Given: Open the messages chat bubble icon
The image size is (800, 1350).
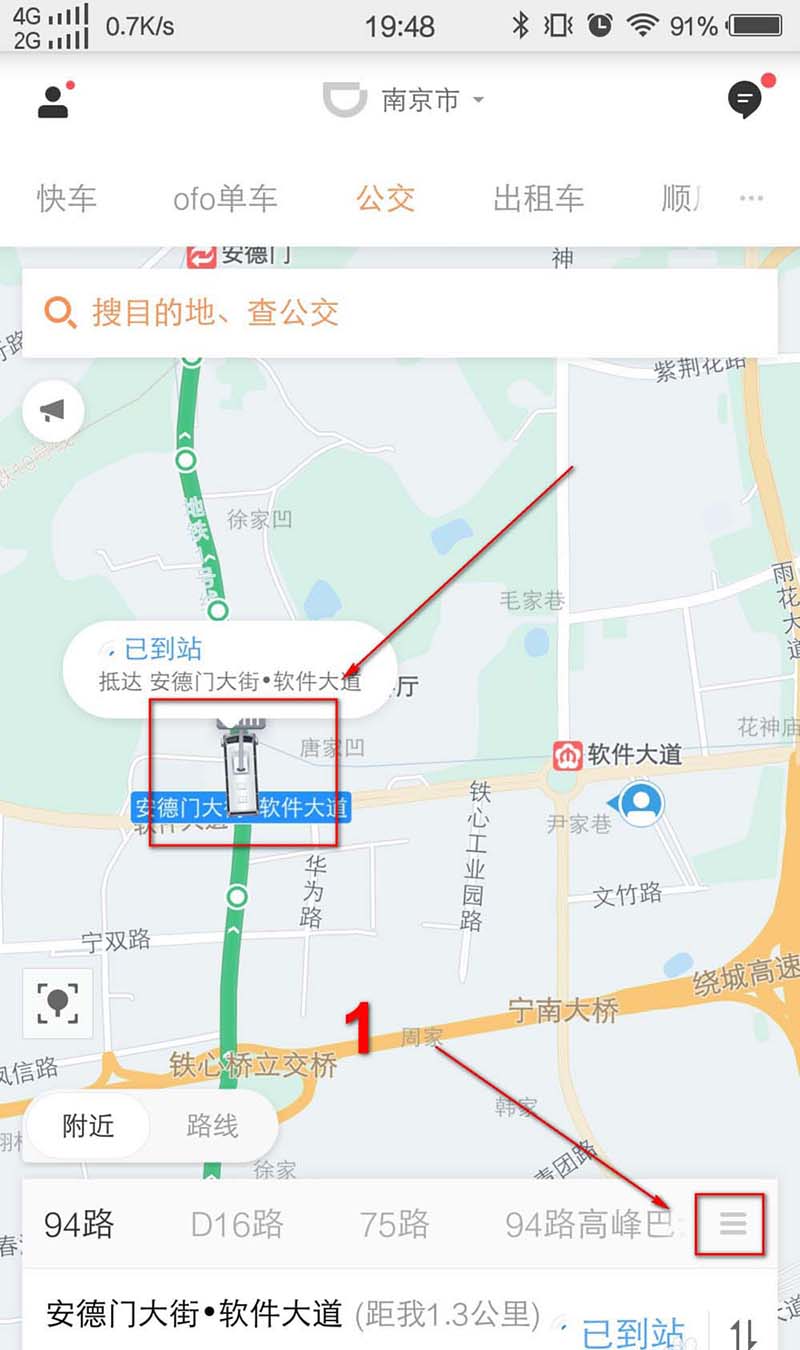Looking at the screenshot, I should 745,99.
